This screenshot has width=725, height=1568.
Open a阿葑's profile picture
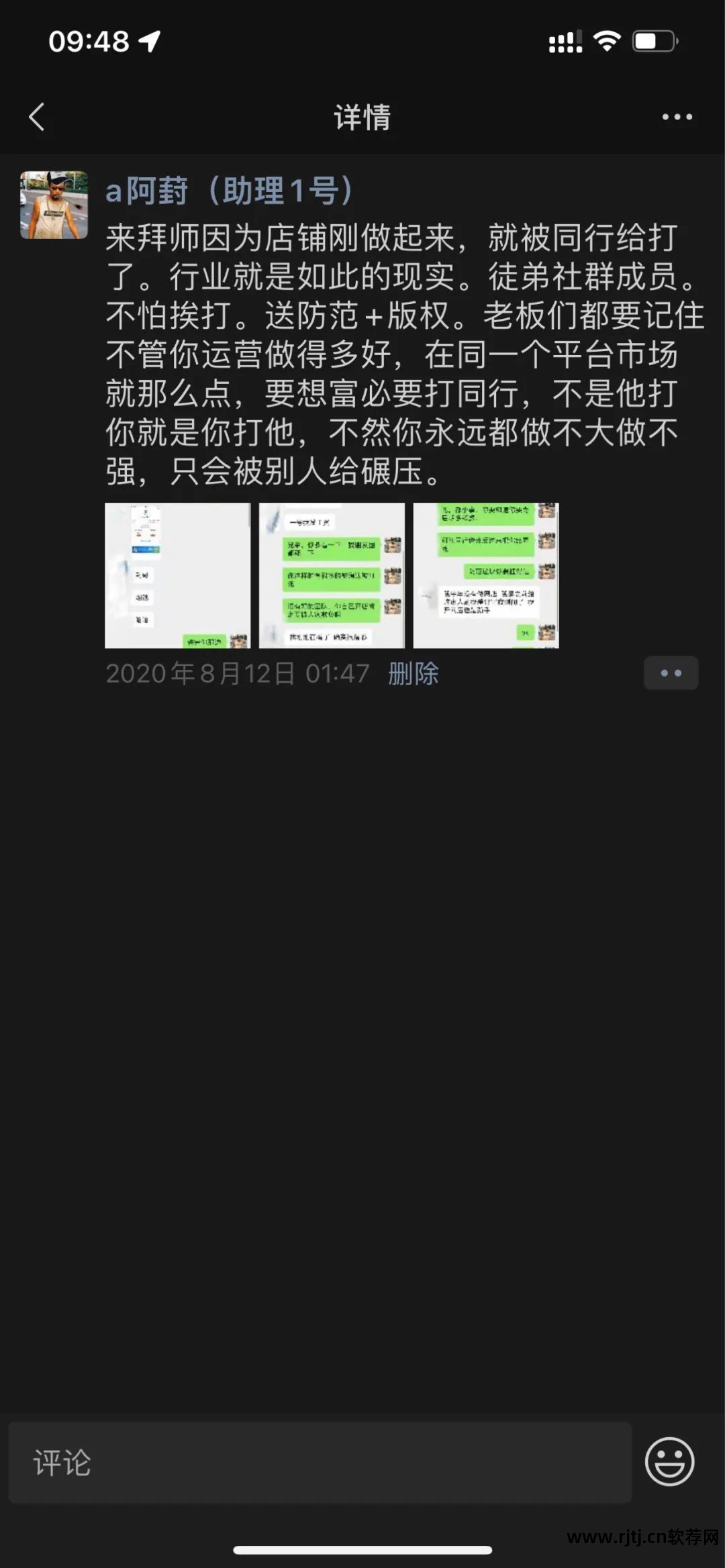coord(54,205)
